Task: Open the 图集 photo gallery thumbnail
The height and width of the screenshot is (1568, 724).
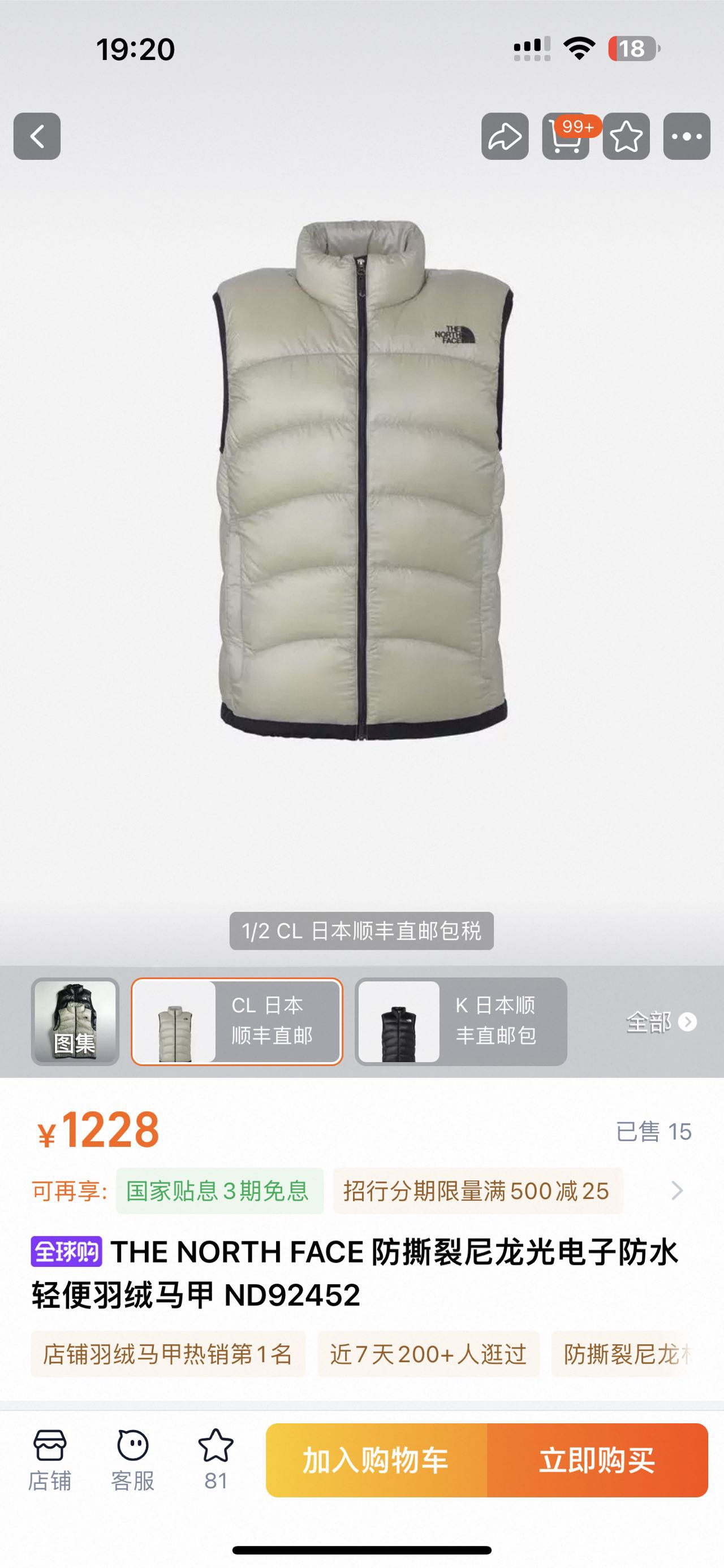Action: [75, 1021]
